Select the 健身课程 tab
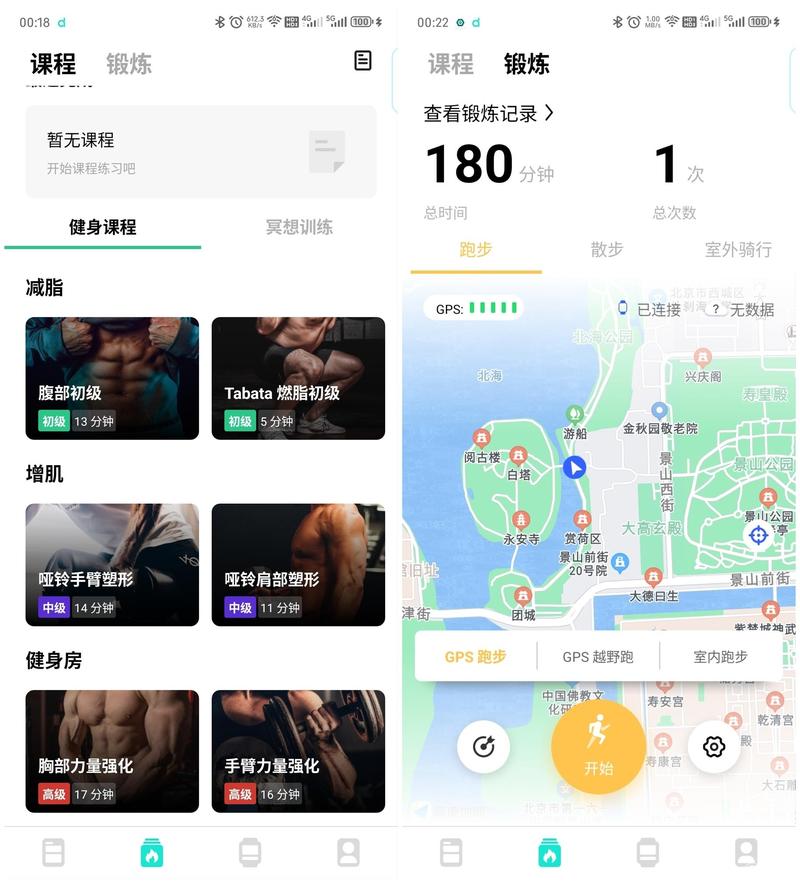 (102, 227)
